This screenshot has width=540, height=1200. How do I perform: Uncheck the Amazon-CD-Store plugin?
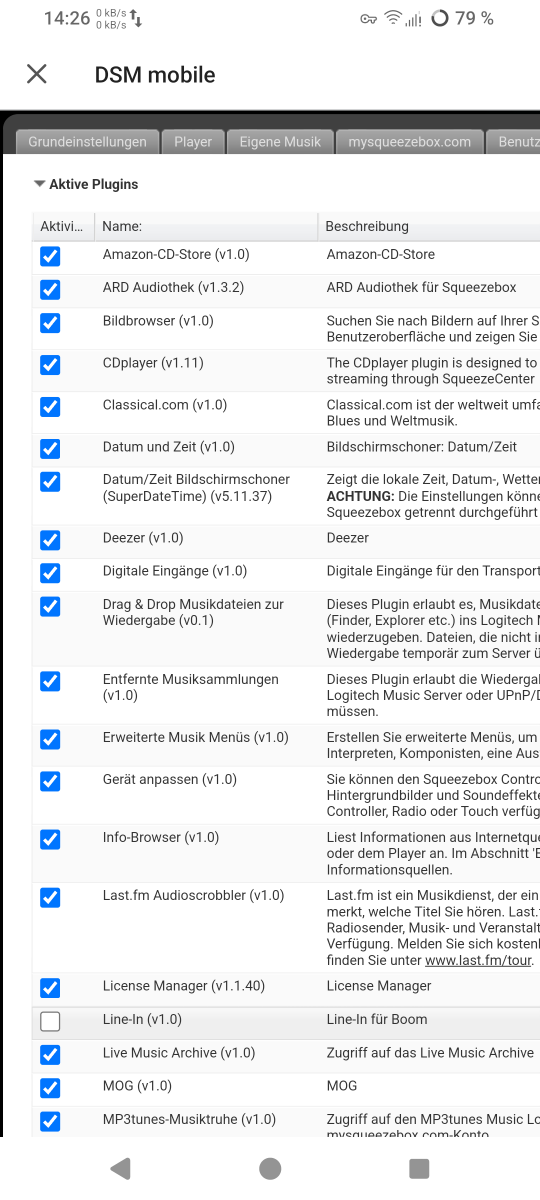point(50,256)
